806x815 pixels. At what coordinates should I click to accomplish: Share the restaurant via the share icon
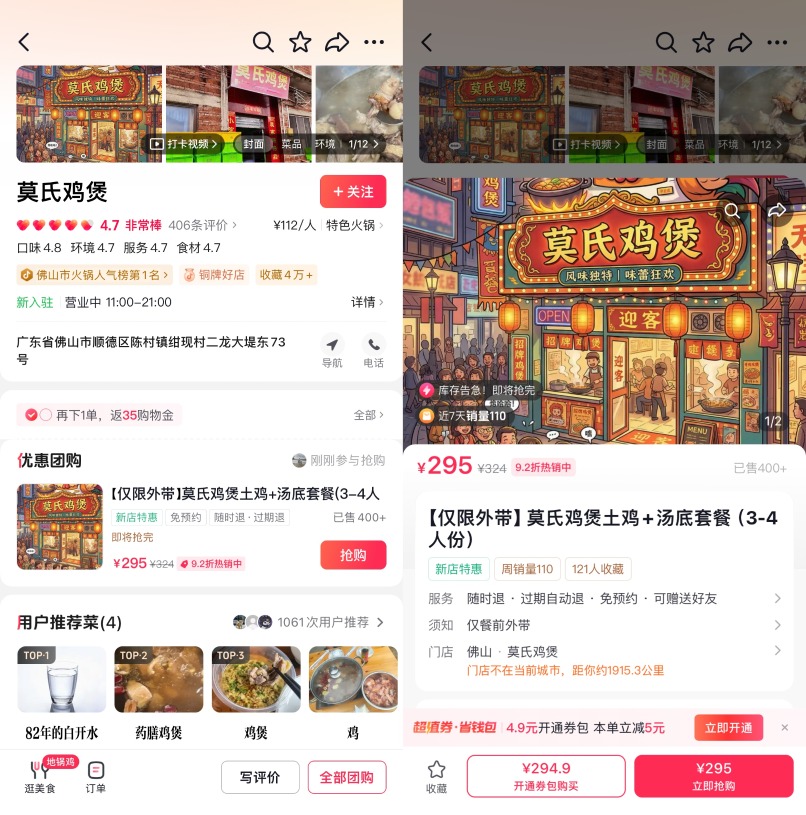337,42
